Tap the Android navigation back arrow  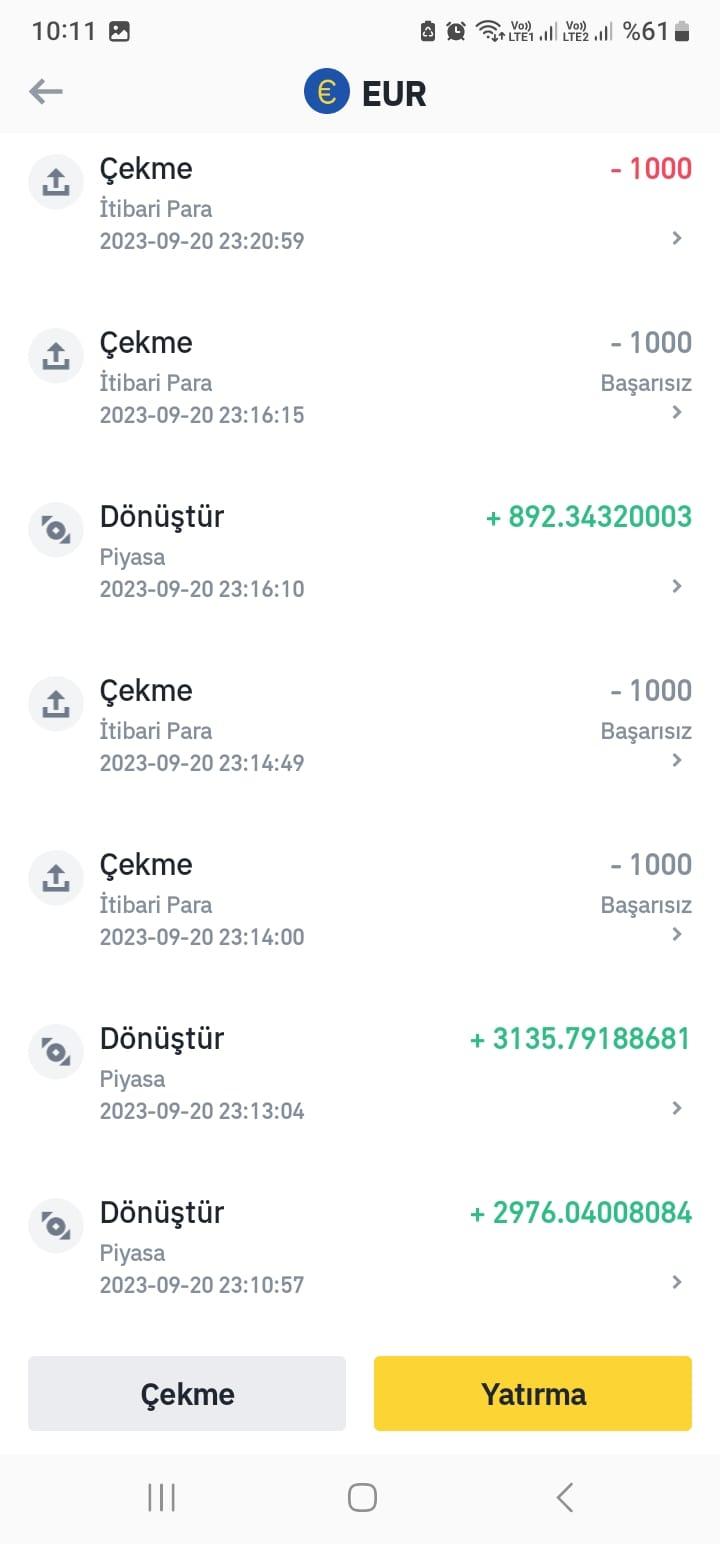tap(563, 1497)
